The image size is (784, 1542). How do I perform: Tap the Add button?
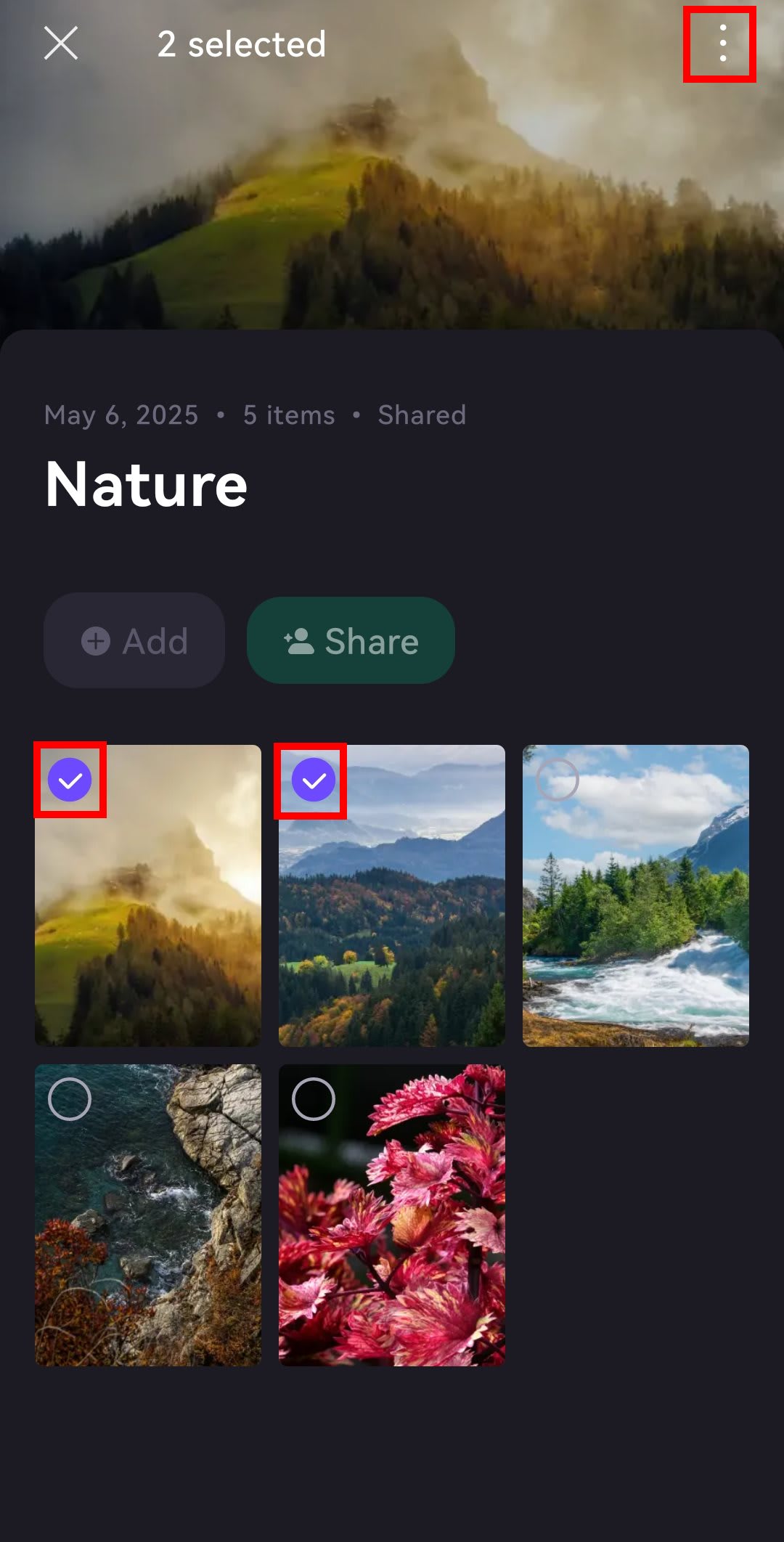[x=134, y=641]
